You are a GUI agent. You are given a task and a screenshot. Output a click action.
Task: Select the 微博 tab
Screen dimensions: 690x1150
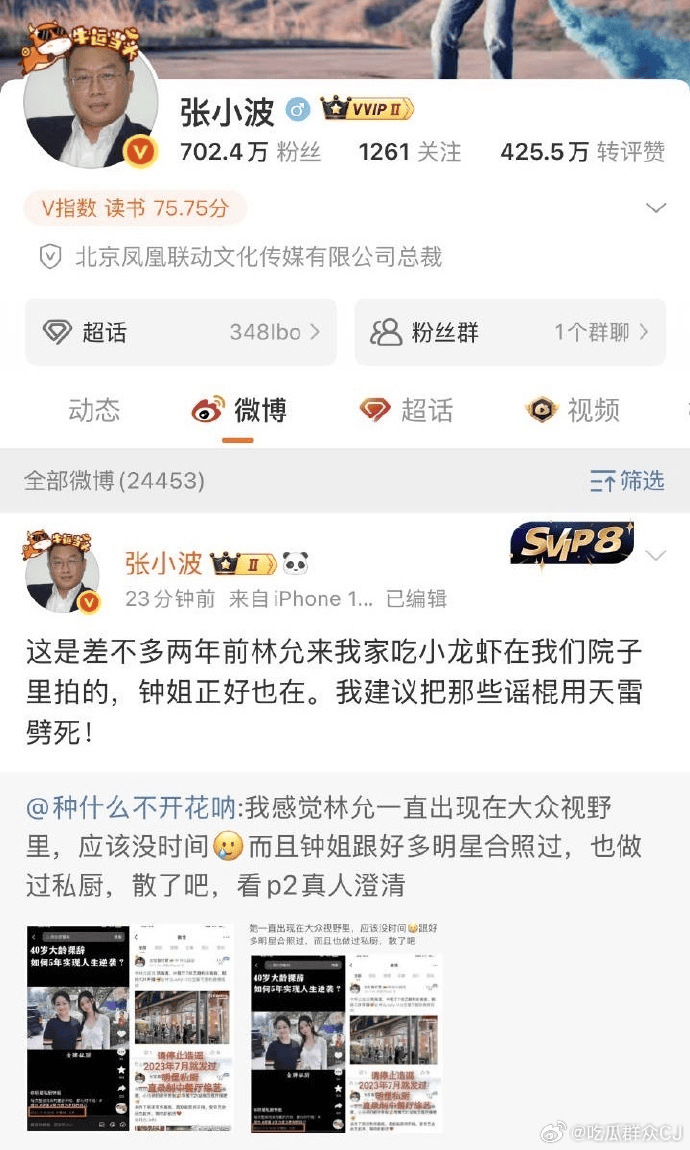coord(238,410)
